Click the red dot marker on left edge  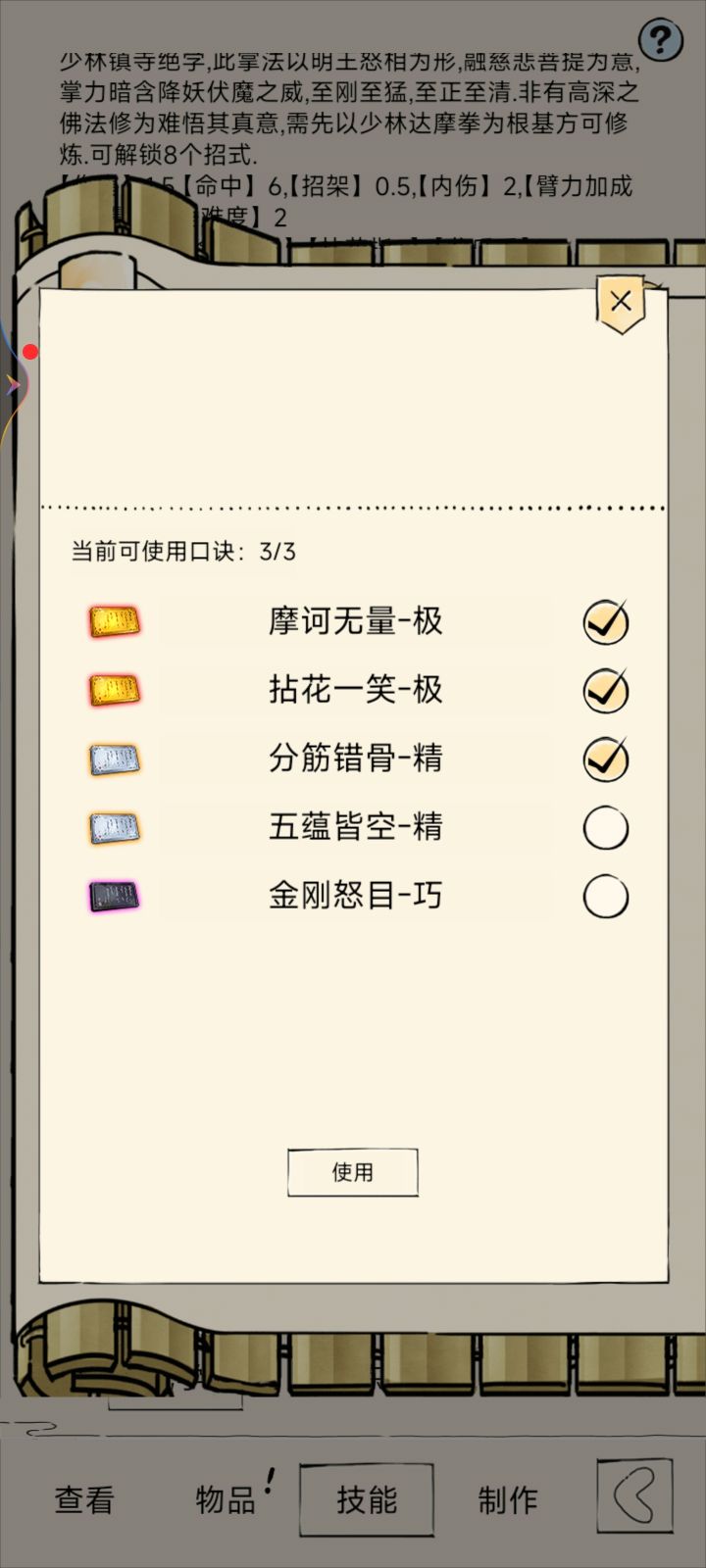pos(32,350)
